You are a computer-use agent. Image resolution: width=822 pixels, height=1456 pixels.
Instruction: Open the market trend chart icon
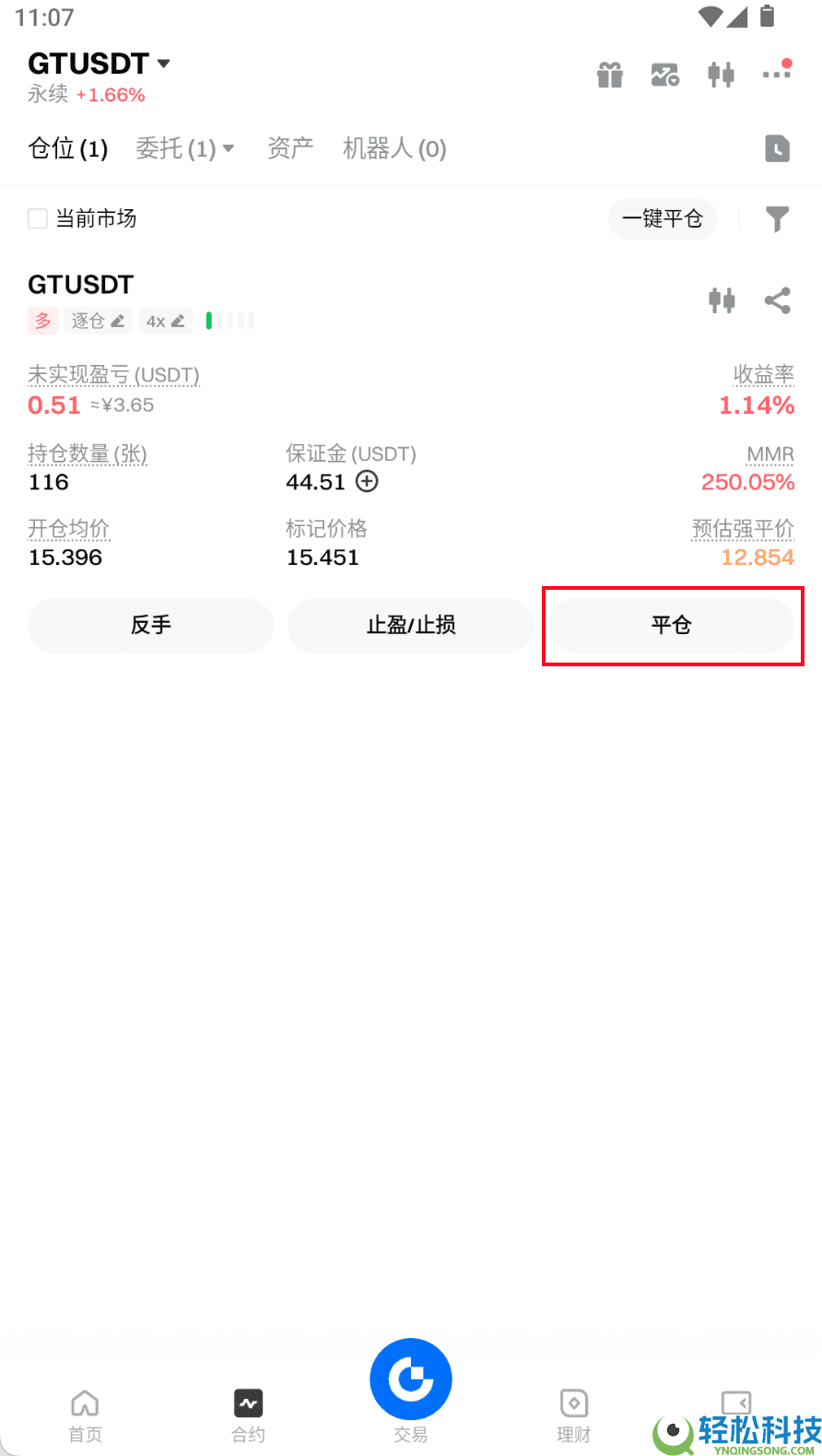664,75
